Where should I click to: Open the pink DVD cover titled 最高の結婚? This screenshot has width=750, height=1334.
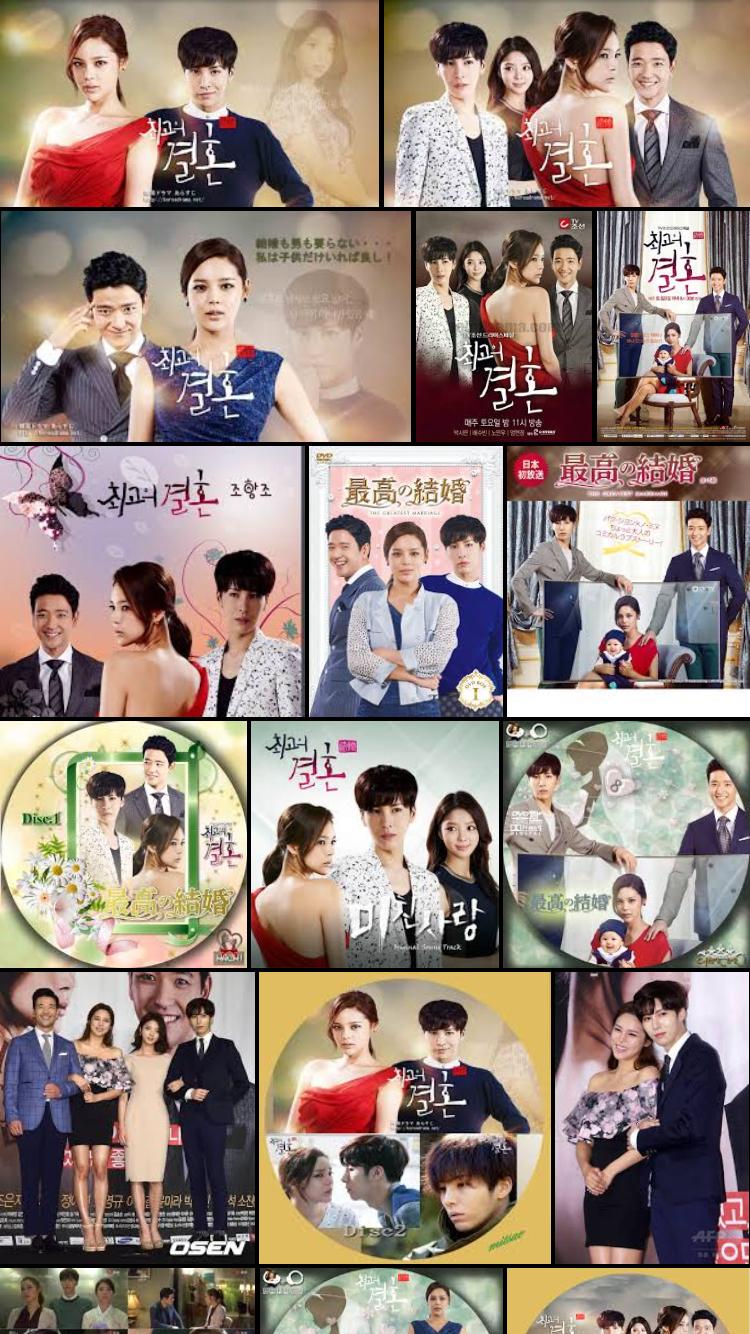point(406,582)
